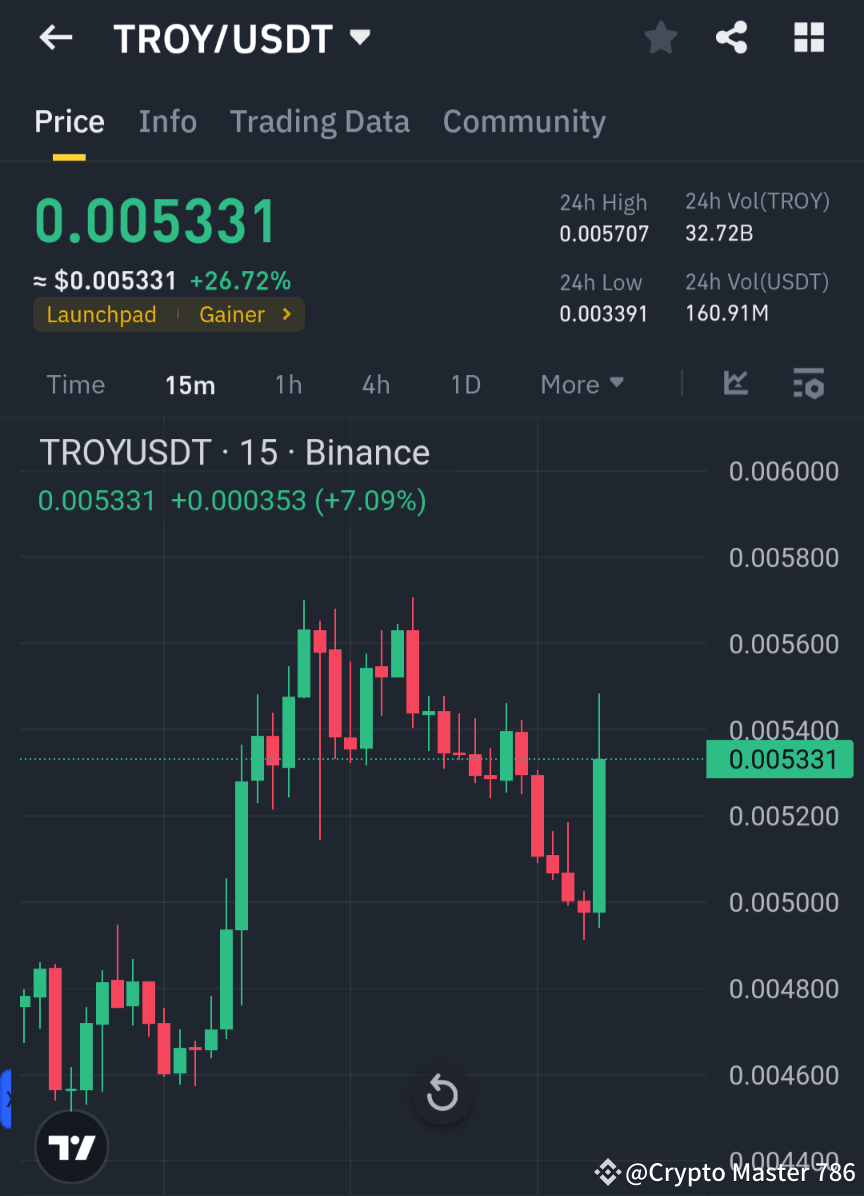This screenshot has height=1196, width=864.
Task: Open the Launchpad label link
Action: (101, 314)
